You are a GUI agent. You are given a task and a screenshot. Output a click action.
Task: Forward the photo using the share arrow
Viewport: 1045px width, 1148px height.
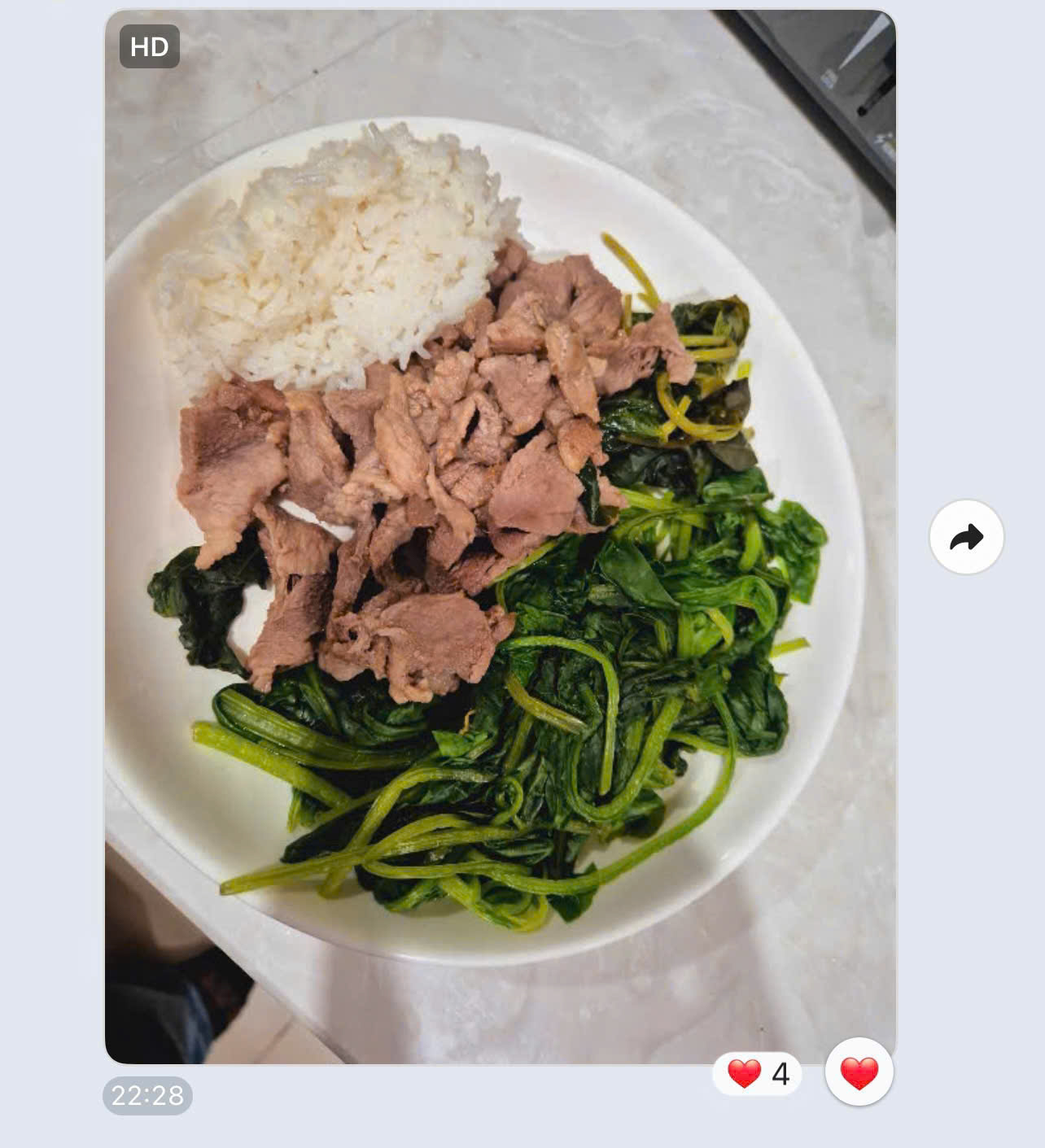point(966,537)
